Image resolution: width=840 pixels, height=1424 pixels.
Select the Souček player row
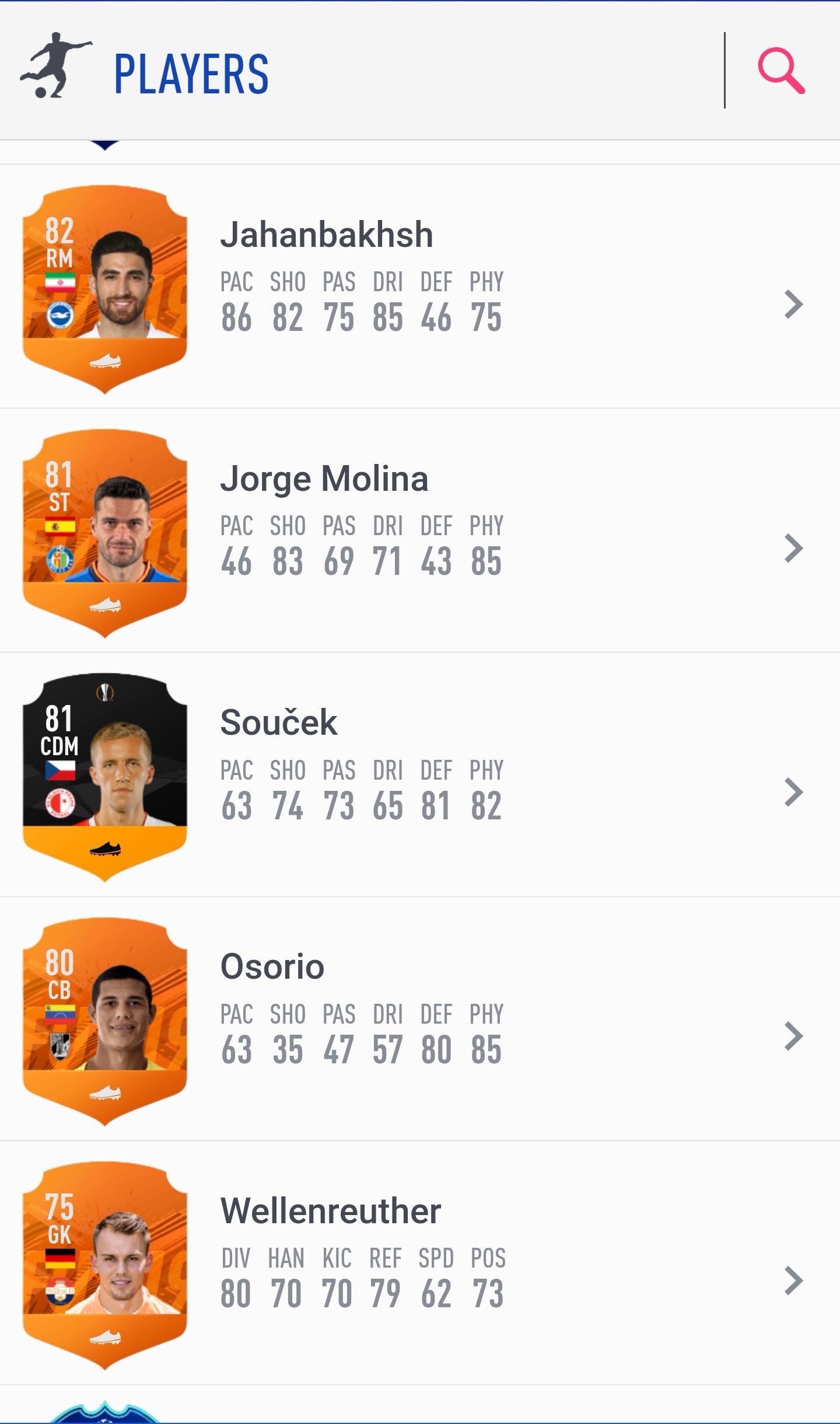pos(420,775)
